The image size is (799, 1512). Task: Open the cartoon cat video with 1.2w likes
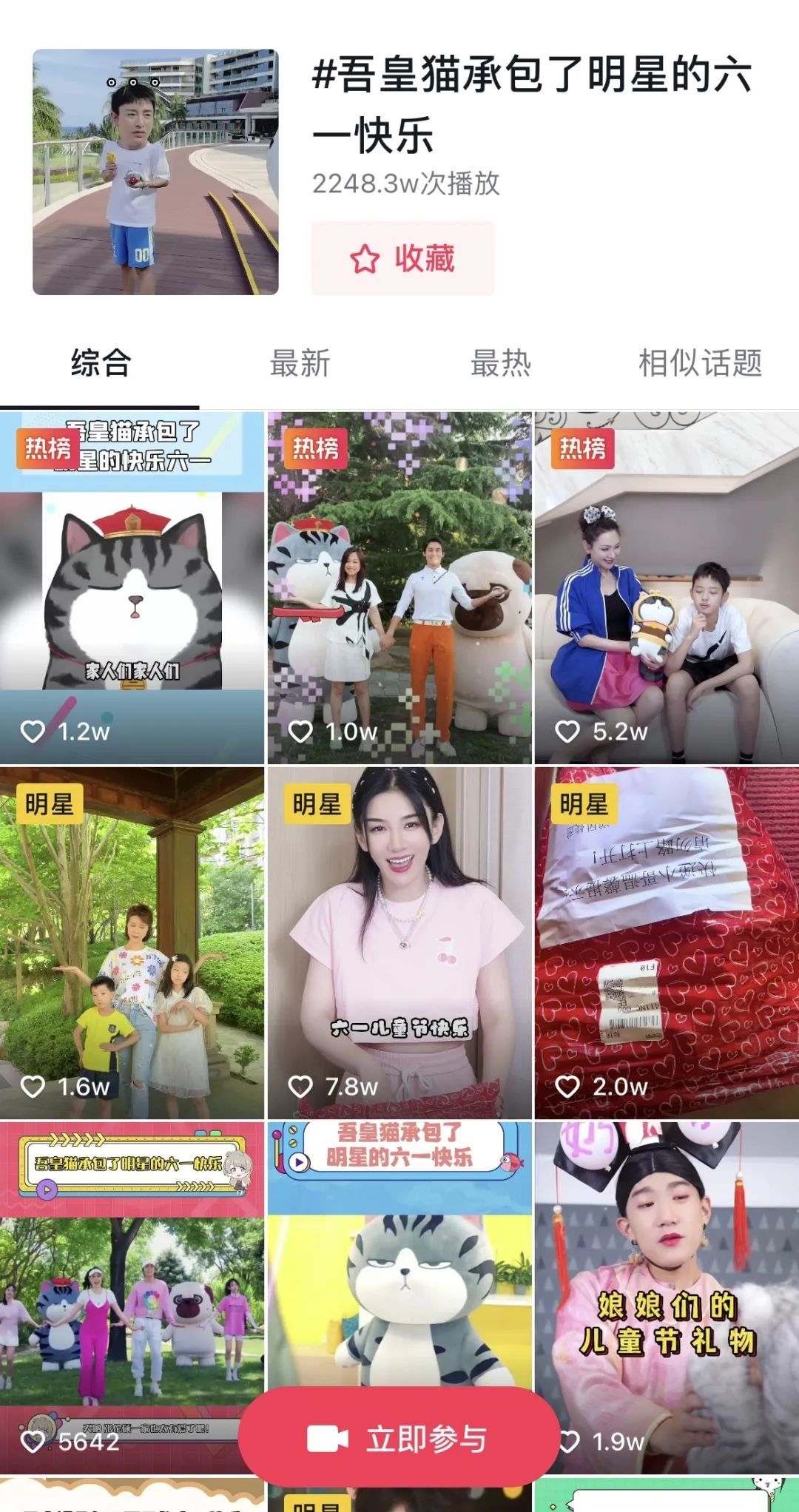pyautogui.click(x=132, y=587)
